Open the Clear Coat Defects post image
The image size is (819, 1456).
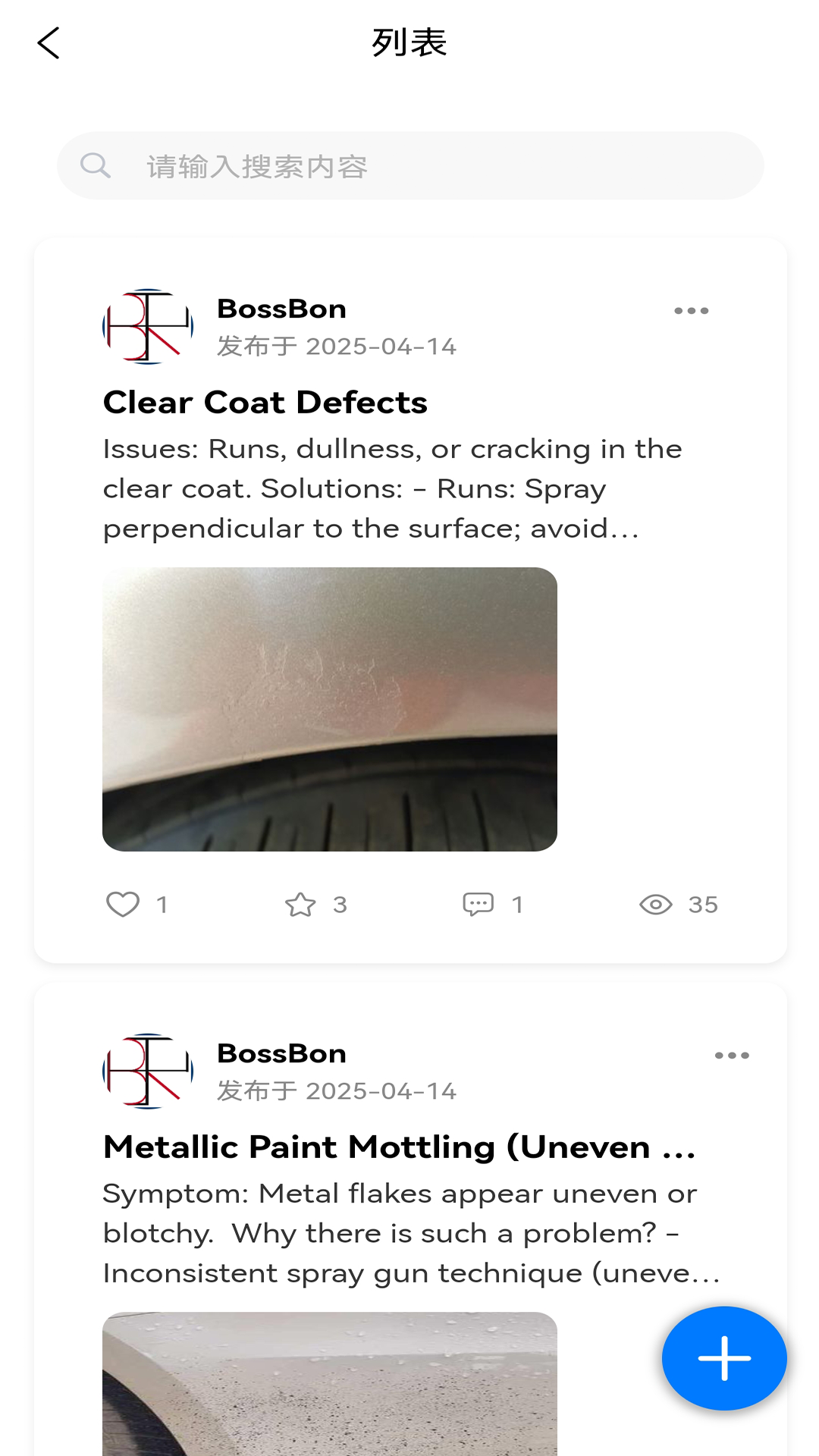click(330, 709)
